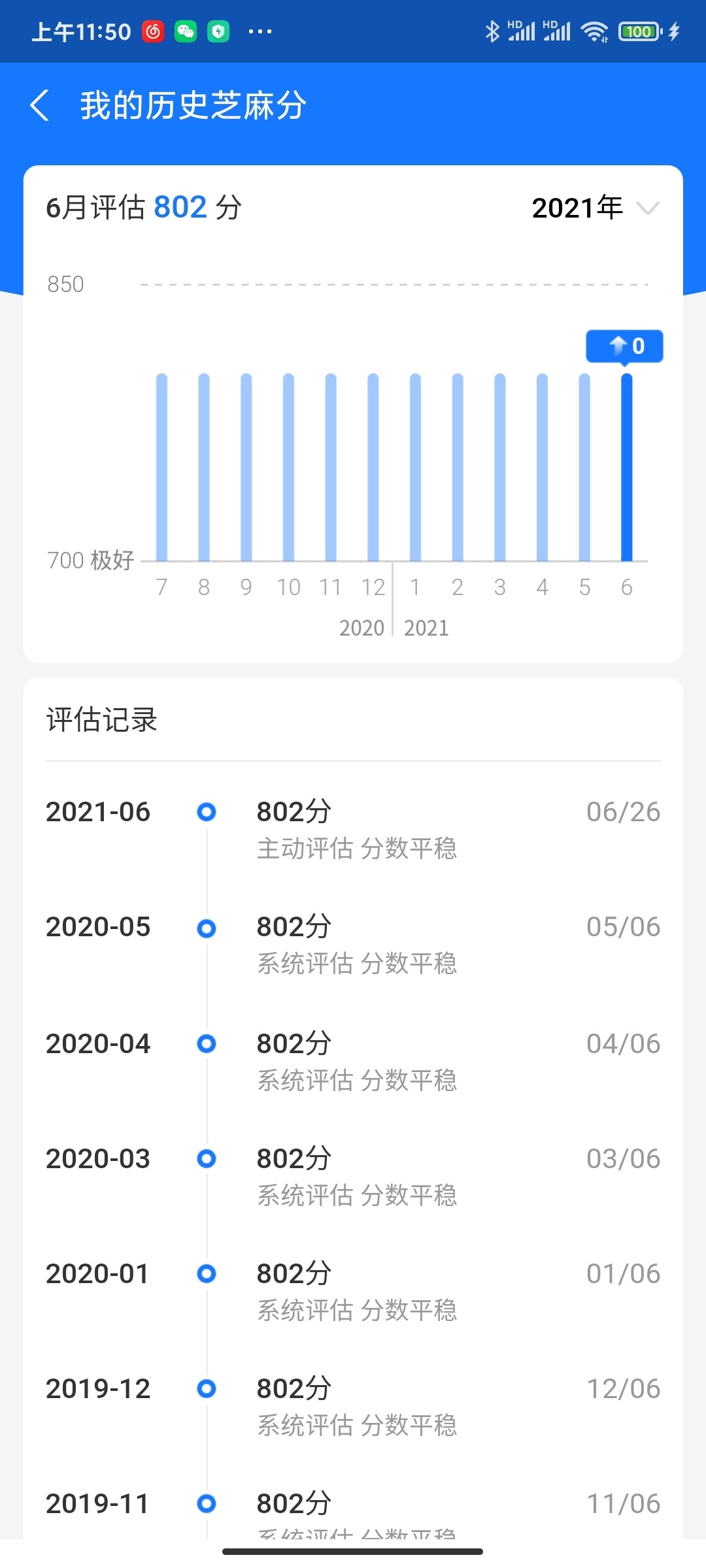Select the bar for month 7
The width and height of the screenshot is (706, 1568).
coord(161,466)
